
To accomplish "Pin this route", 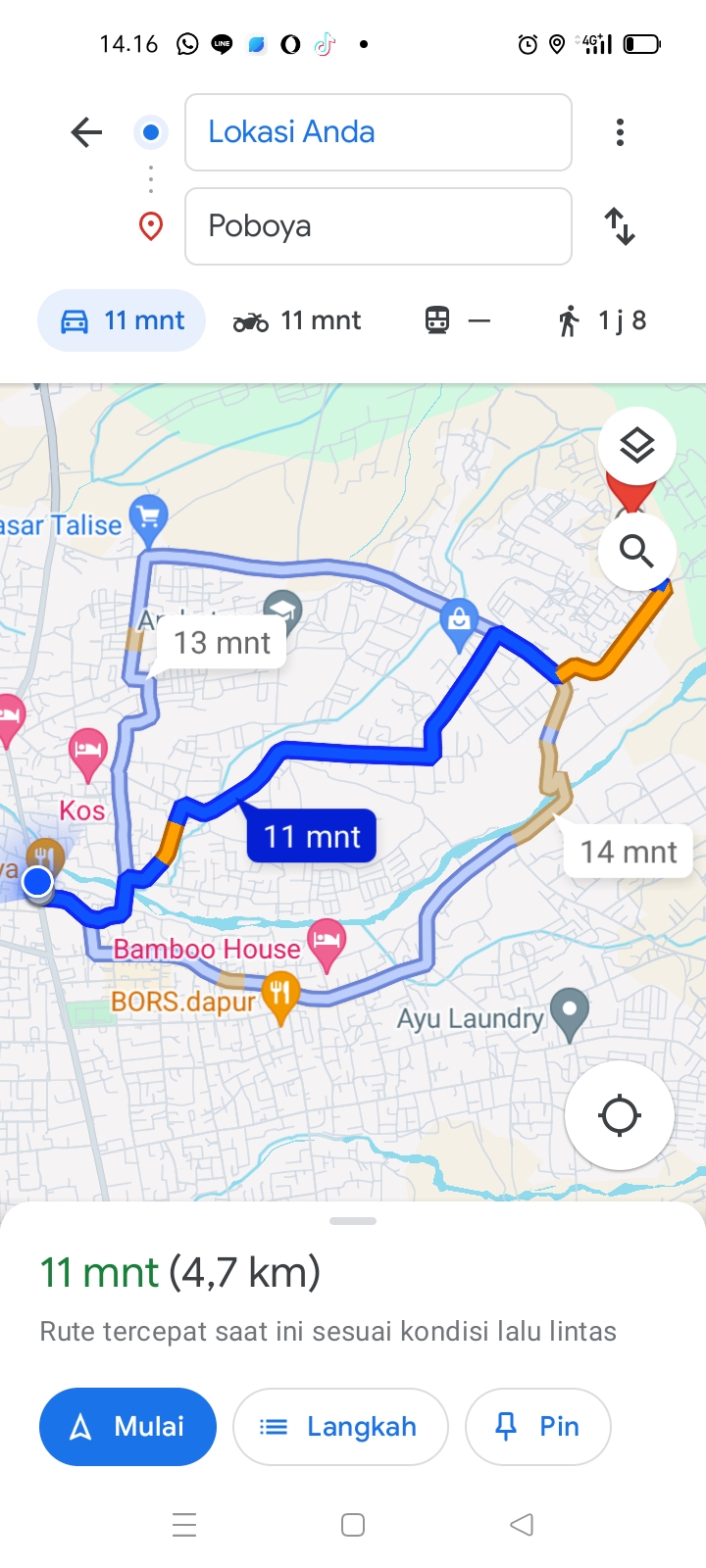I will [538, 1427].
